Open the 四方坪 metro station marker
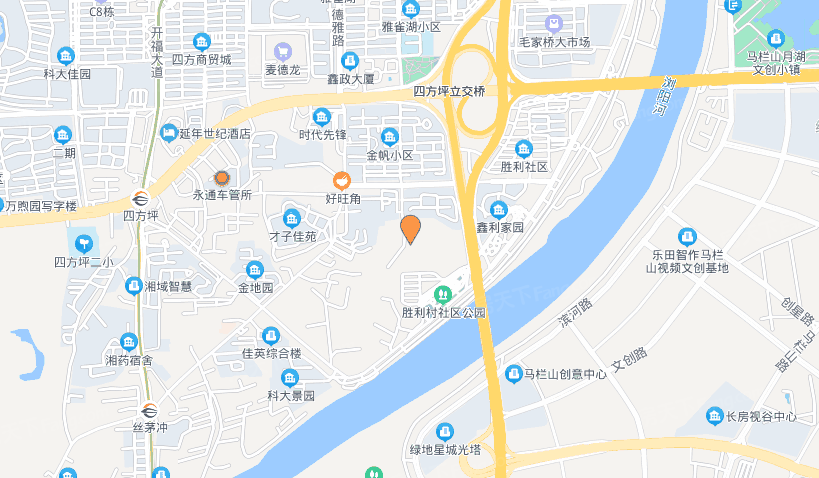Viewport: 819px width, 478px height. 140,196
